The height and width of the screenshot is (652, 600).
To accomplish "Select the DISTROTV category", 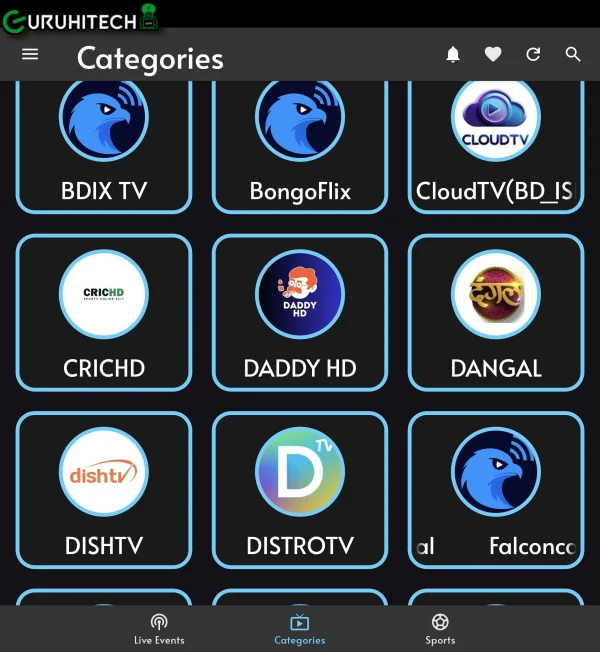I will [300, 489].
